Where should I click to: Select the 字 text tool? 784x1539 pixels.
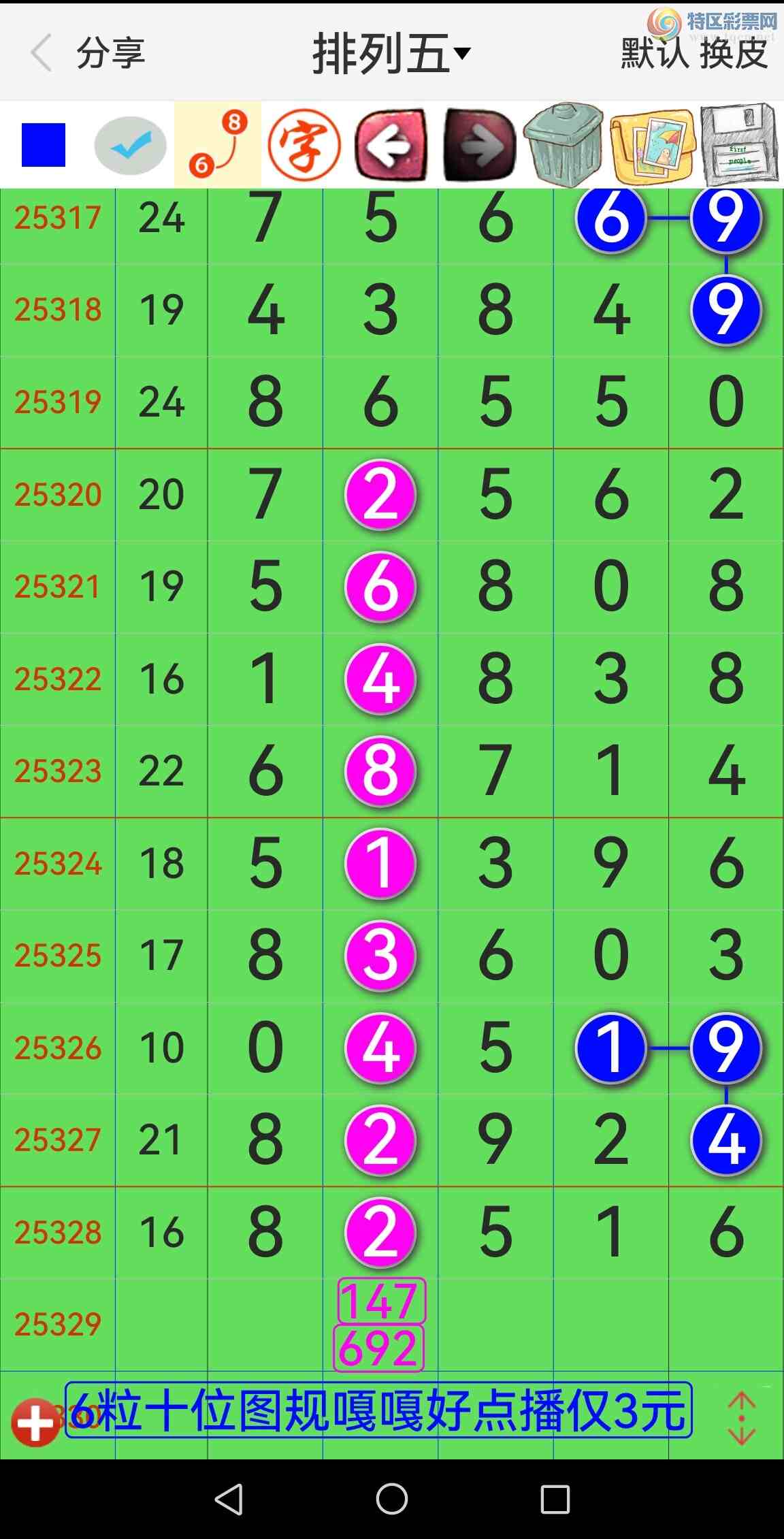point(304,145)
